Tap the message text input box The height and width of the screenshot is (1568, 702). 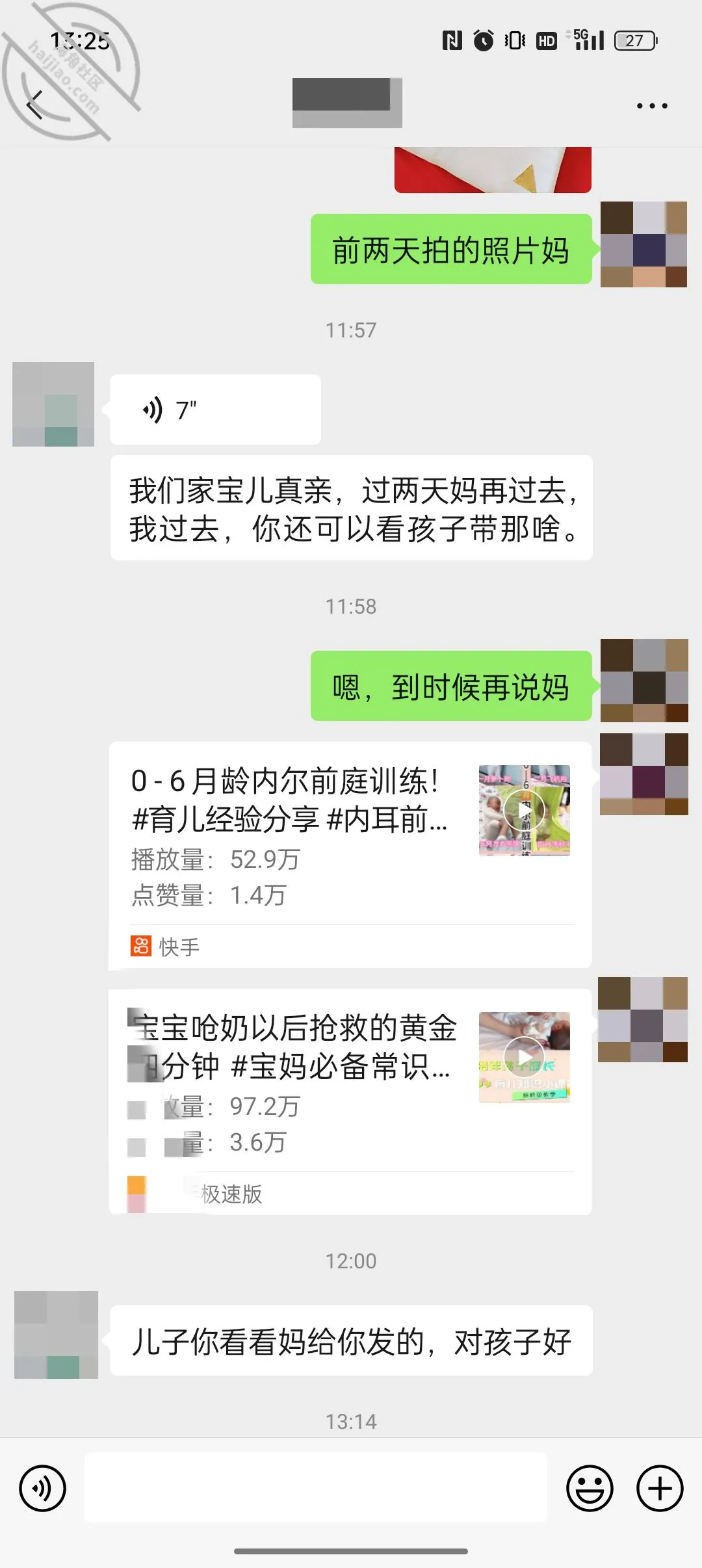point(316,1487)
